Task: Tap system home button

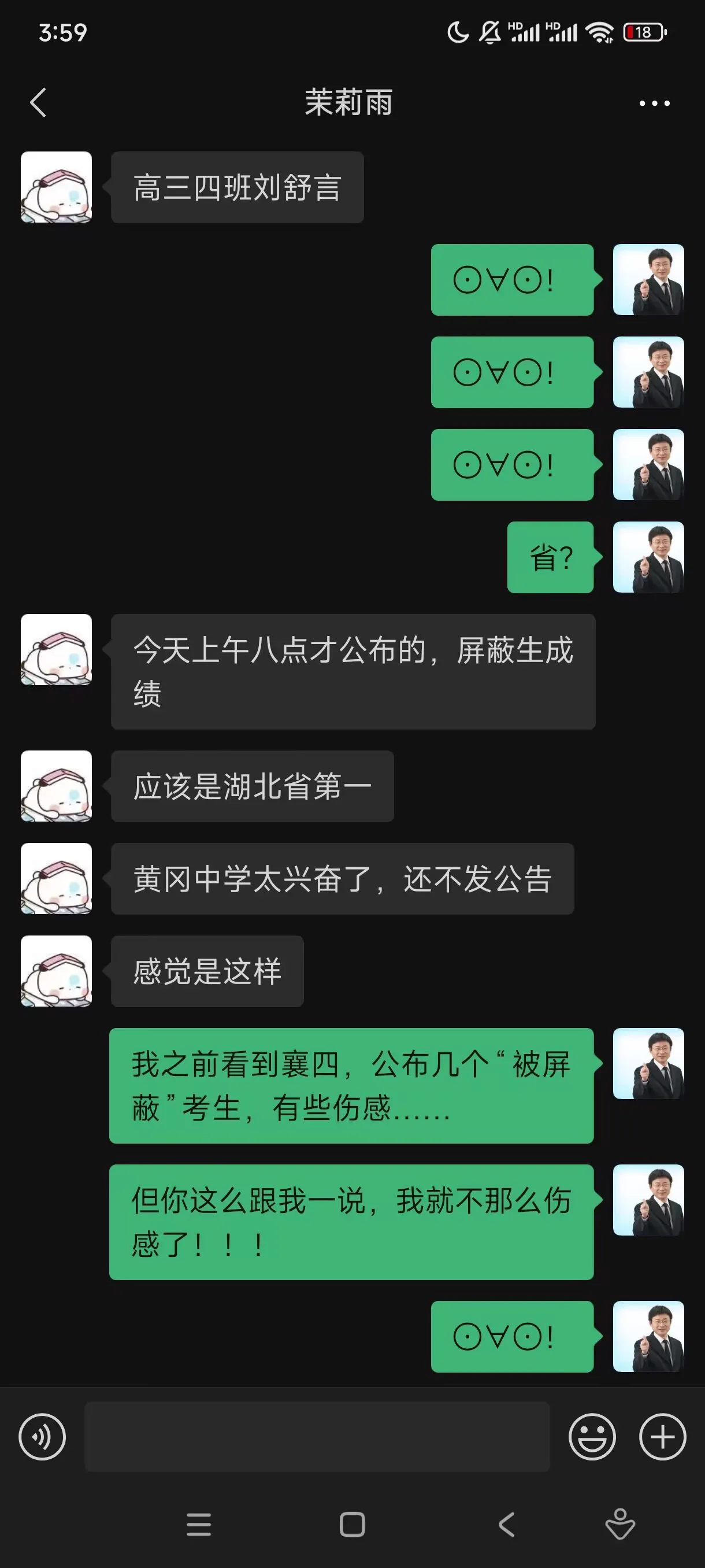Action: click(x=352, y=1525)
